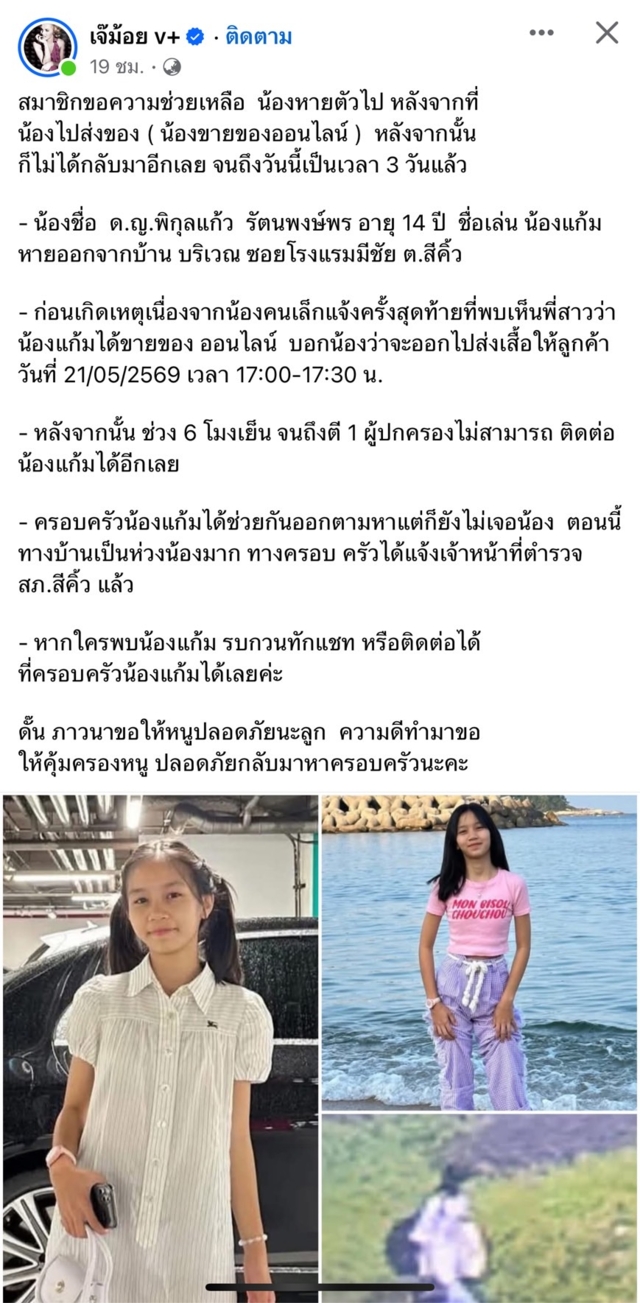Open the photo of the girl in white dress
640x1303 pixels.
(160, 1045)
